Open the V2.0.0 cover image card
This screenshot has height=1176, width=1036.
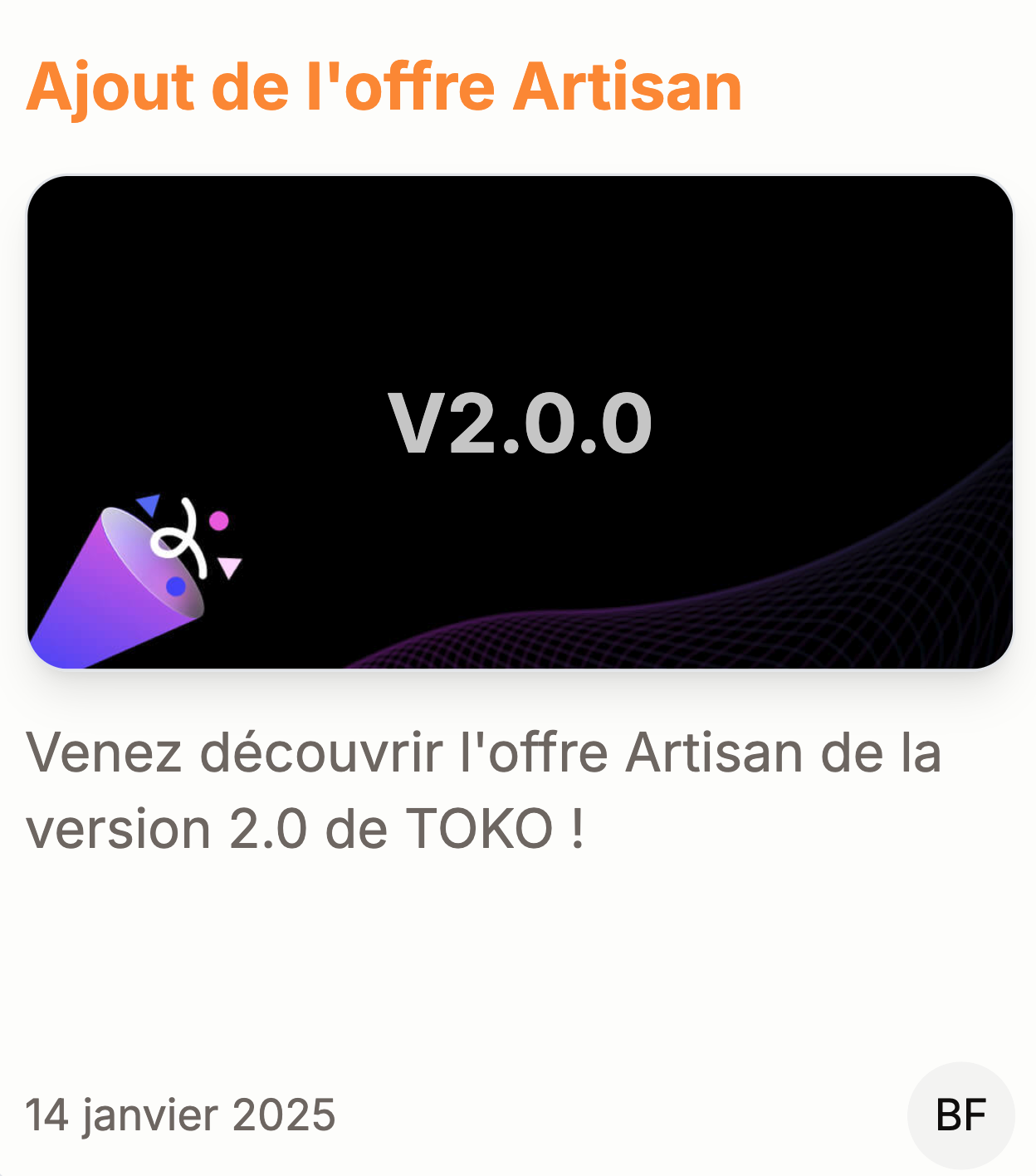click(520, 422)
